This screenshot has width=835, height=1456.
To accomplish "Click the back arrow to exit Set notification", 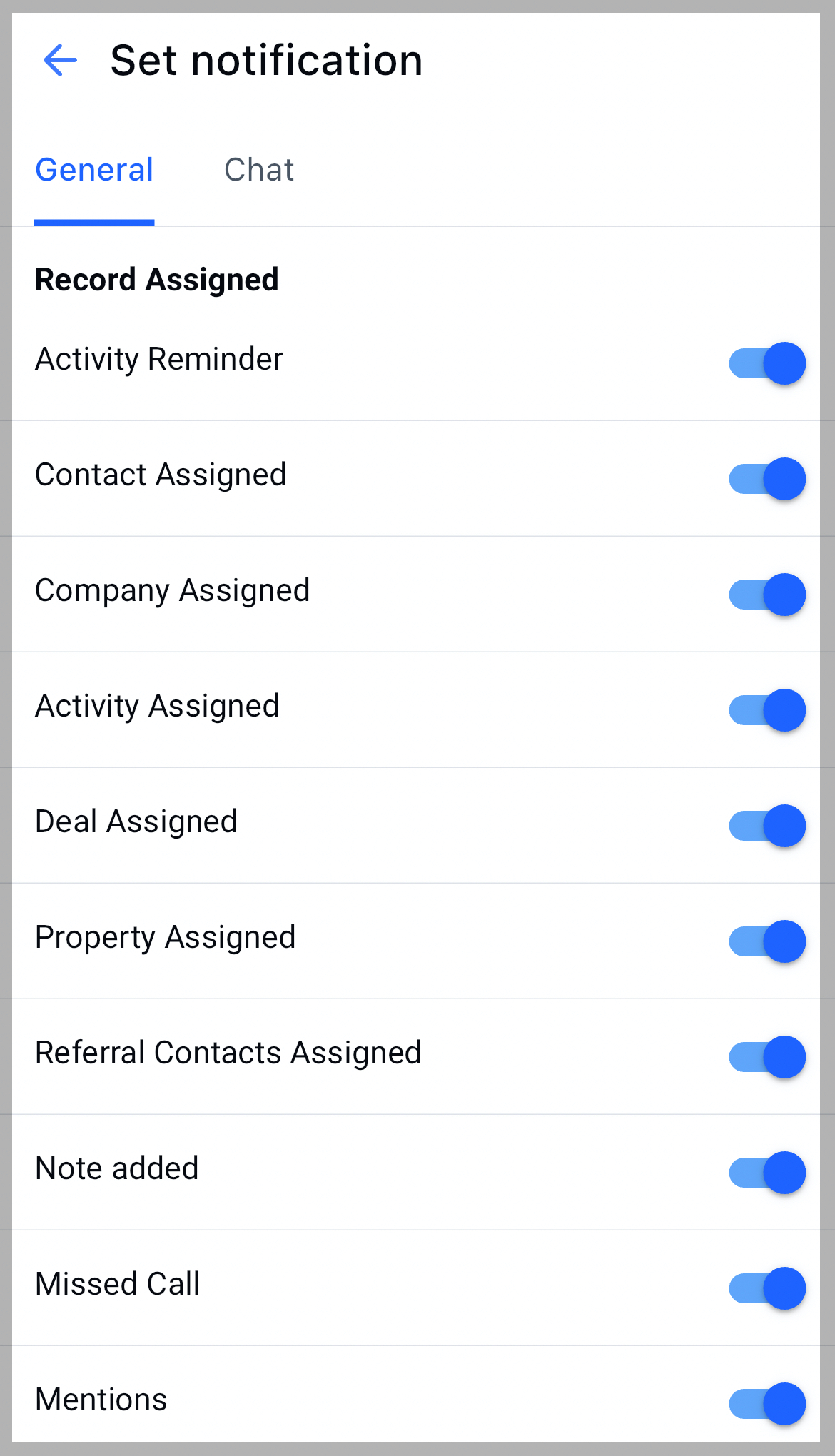I will click(x=59, y=61).
